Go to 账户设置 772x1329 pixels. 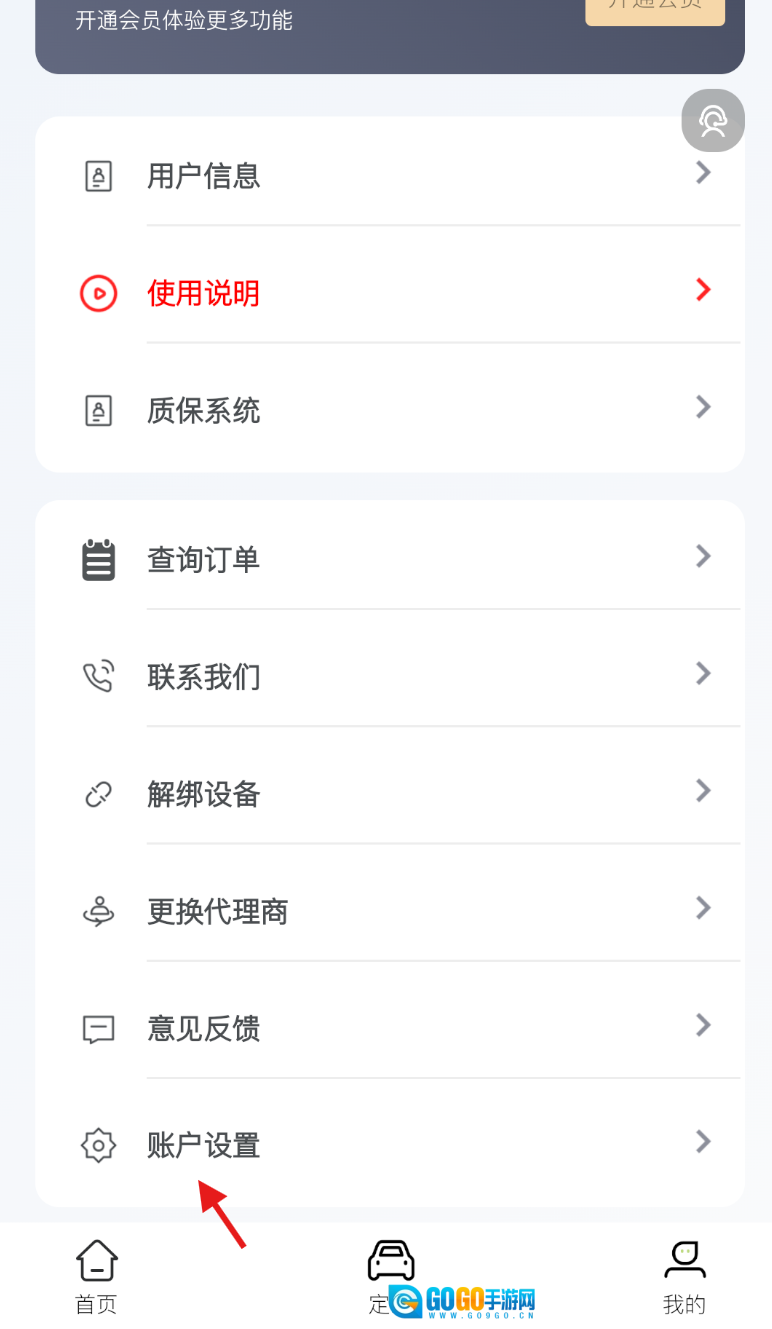point(390,1145)
